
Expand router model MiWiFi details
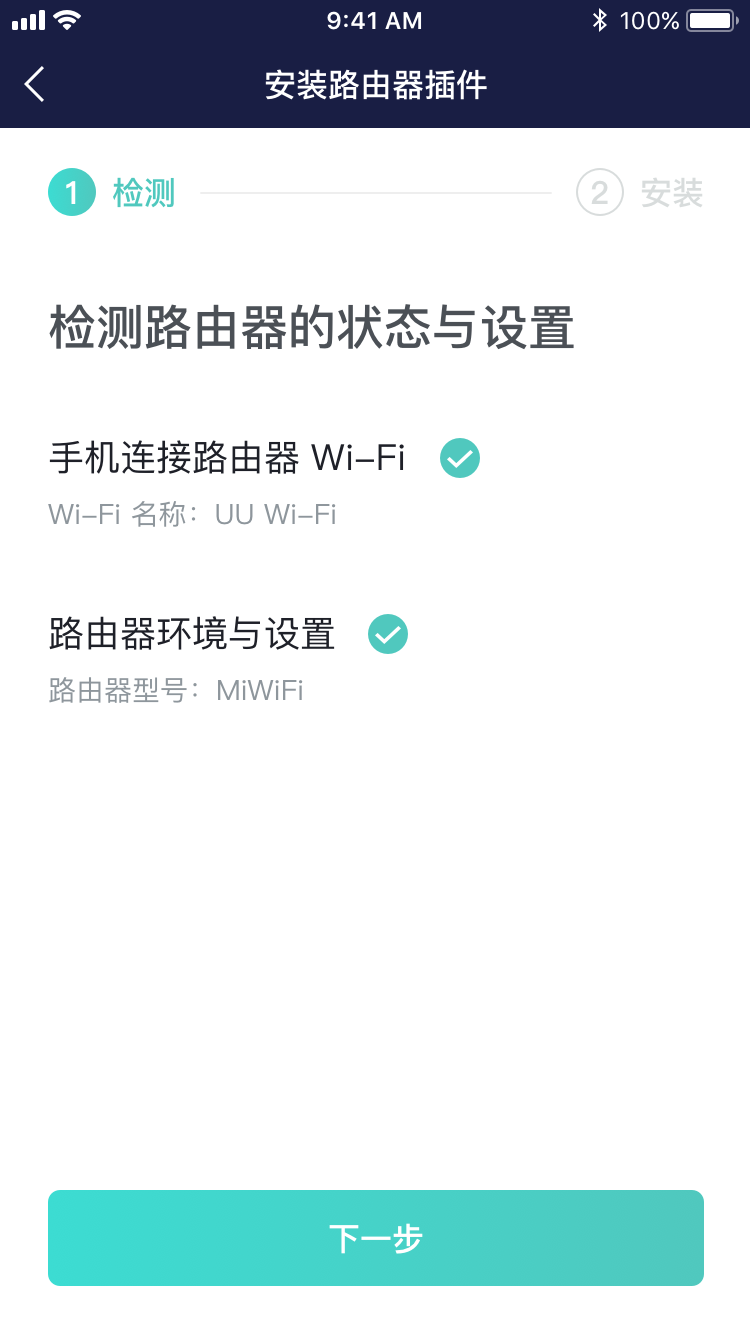175,690
